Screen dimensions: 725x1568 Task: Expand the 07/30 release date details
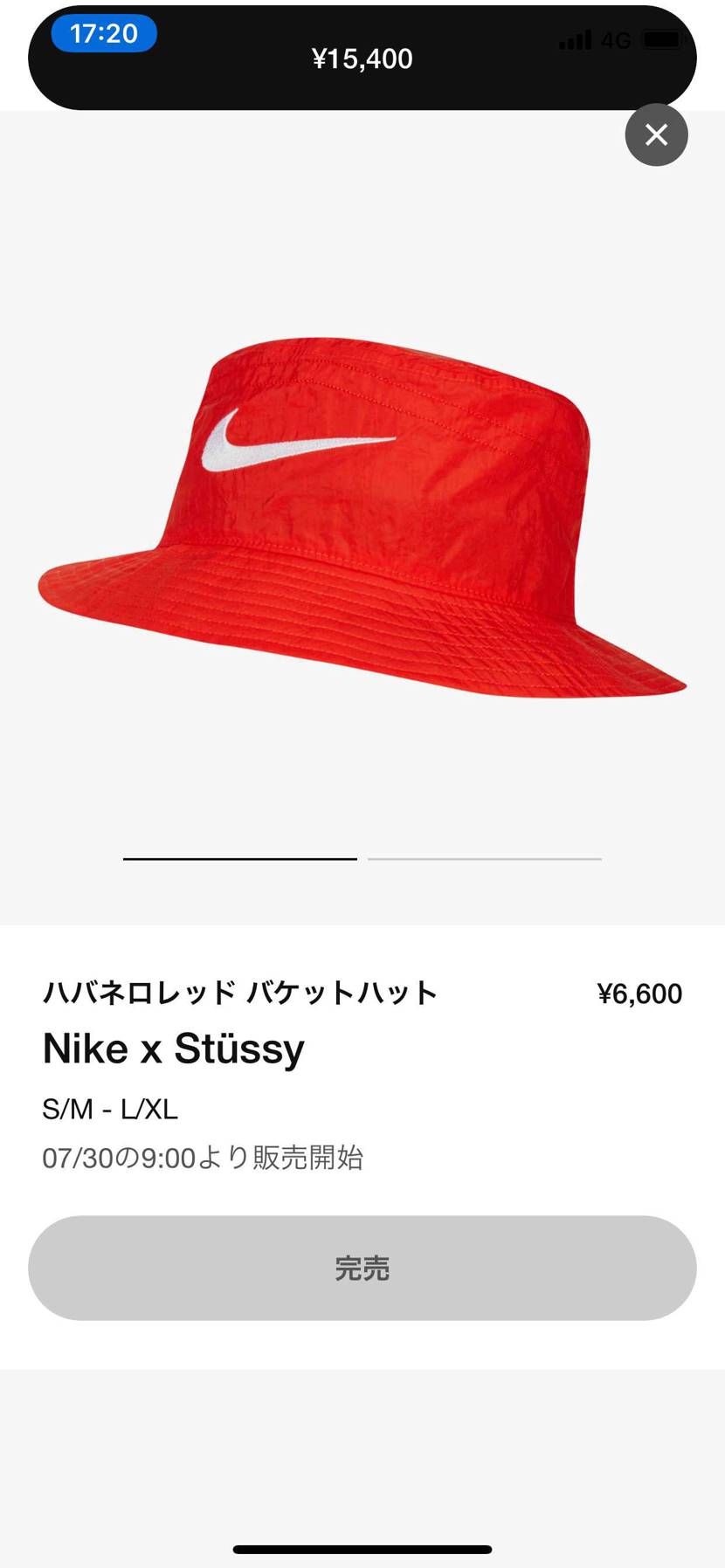tap(204, 1159)
